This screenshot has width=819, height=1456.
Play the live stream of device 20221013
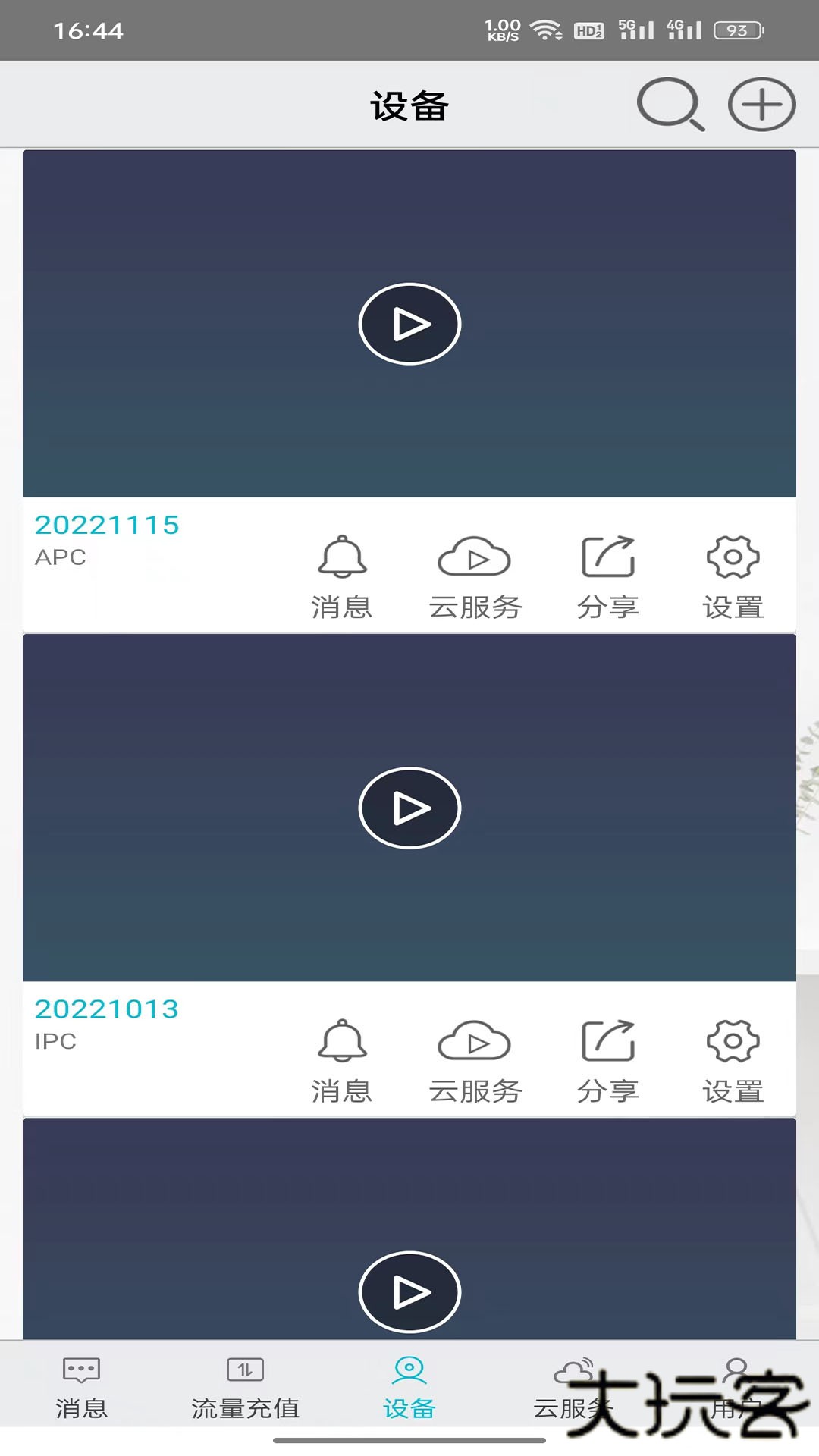[x=409, y=808]
